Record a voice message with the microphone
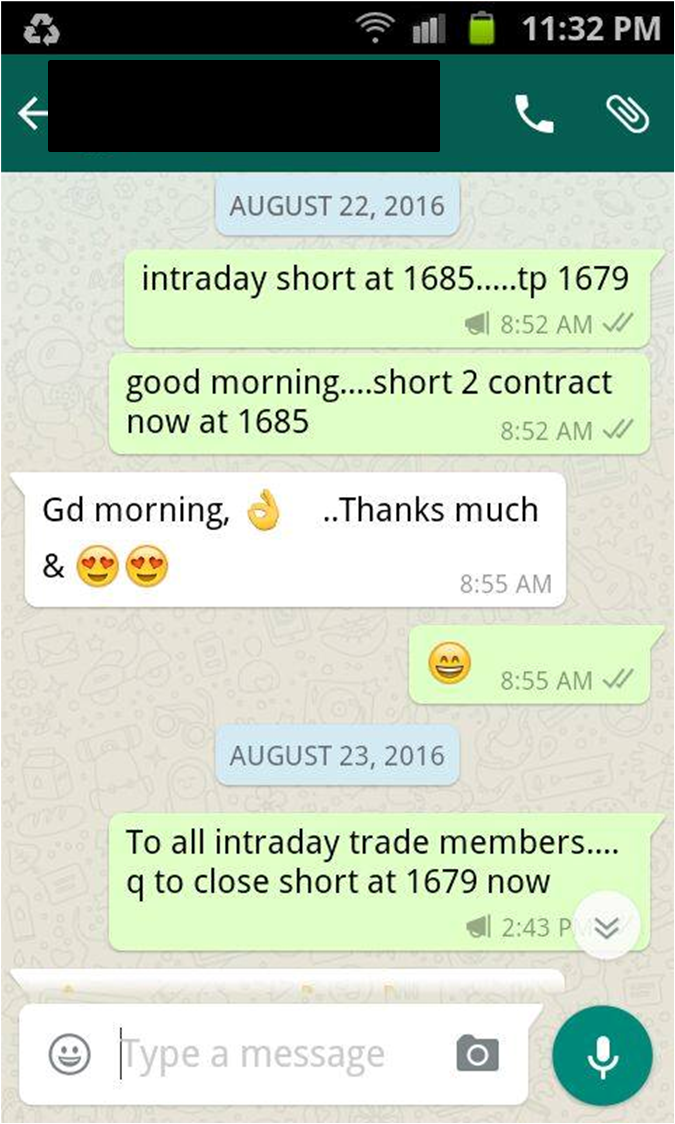 click(x=602, y=1055)
